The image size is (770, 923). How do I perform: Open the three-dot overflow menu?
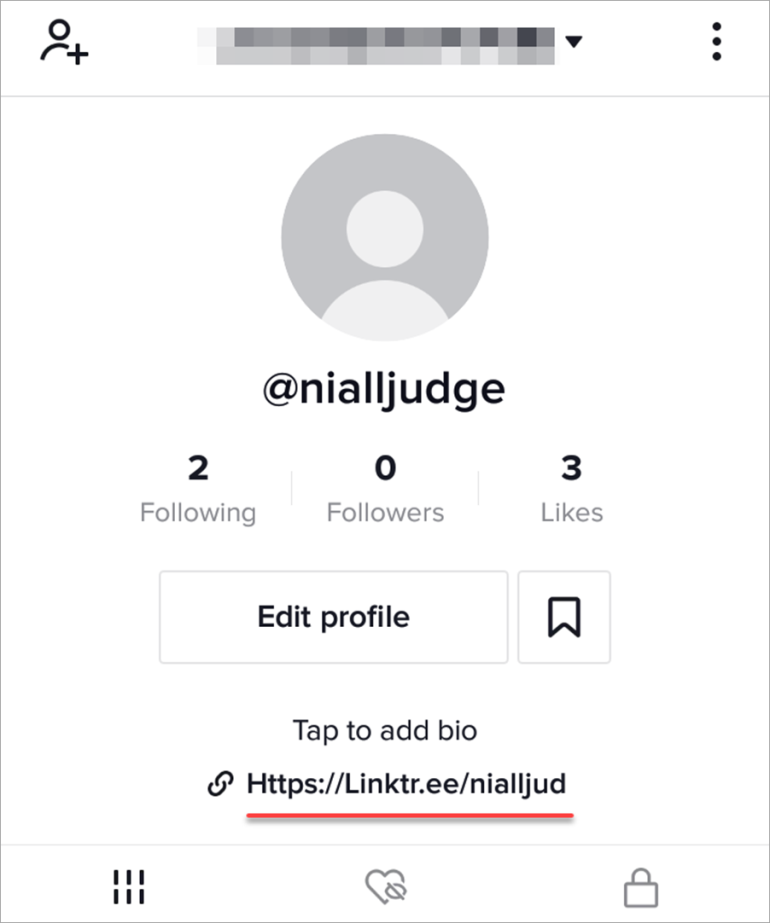(x=716, y=43)
